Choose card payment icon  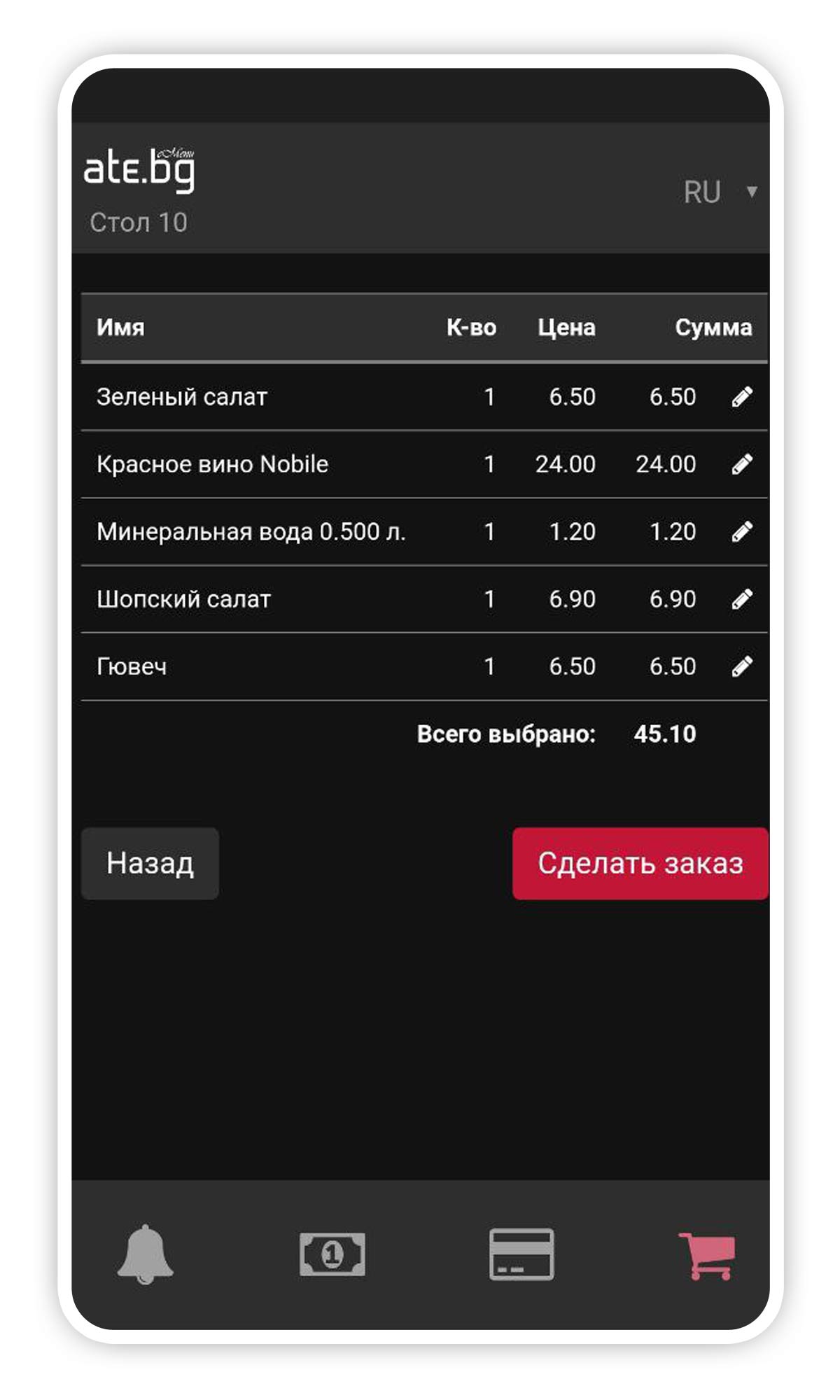point(521,1254)
